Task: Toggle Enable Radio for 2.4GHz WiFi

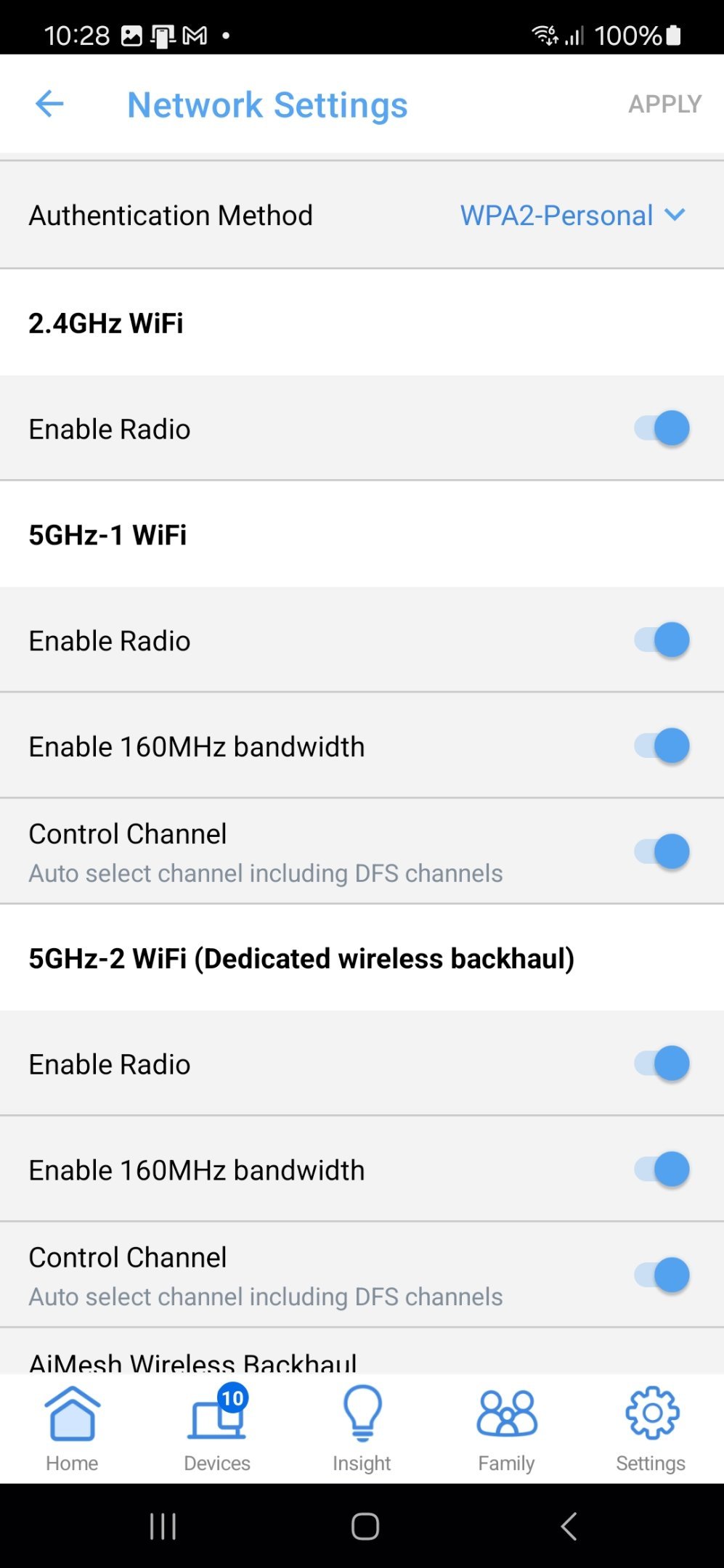Action: coord(662,428)
